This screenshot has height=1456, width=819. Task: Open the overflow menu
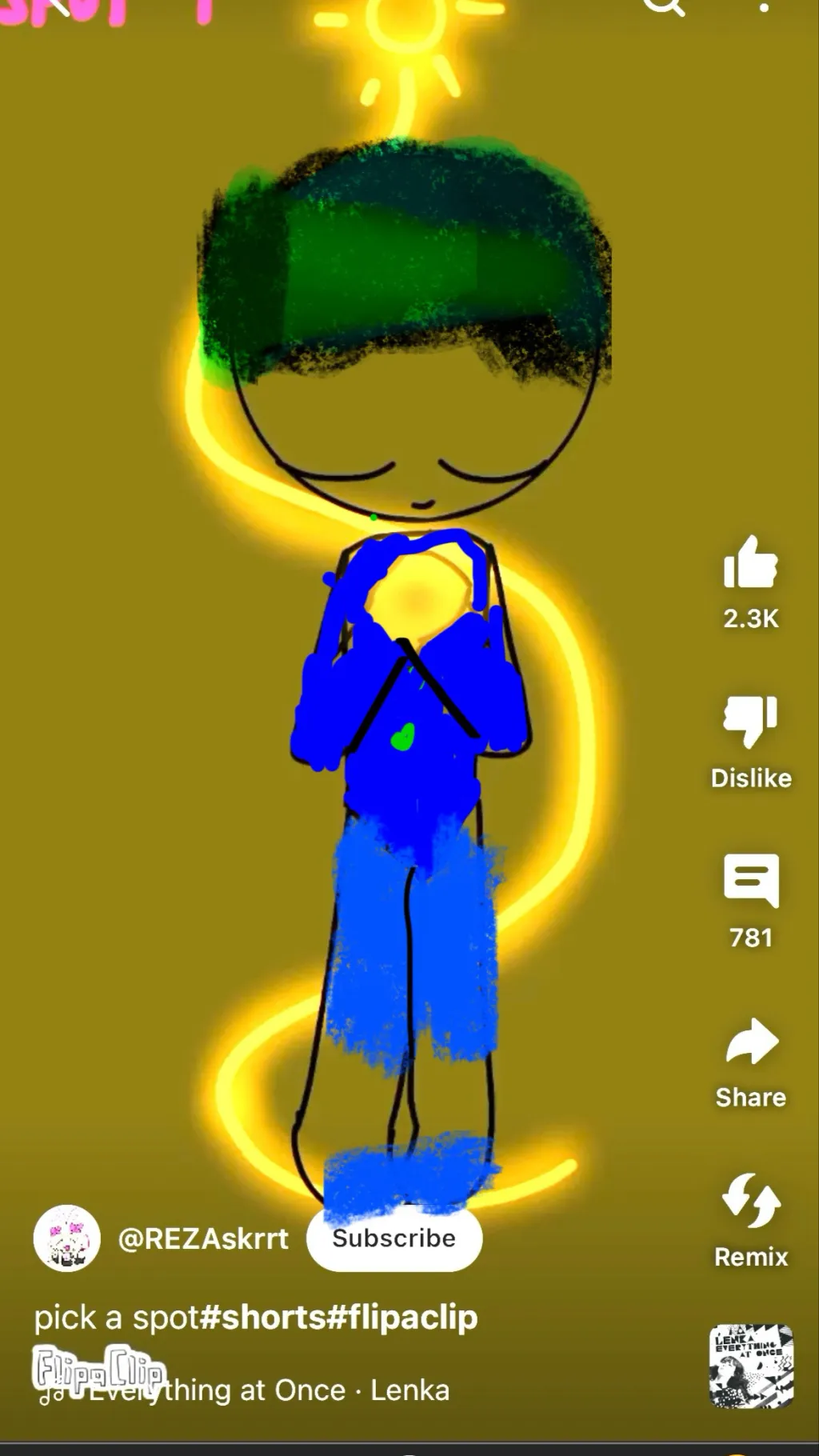point(764,6)
